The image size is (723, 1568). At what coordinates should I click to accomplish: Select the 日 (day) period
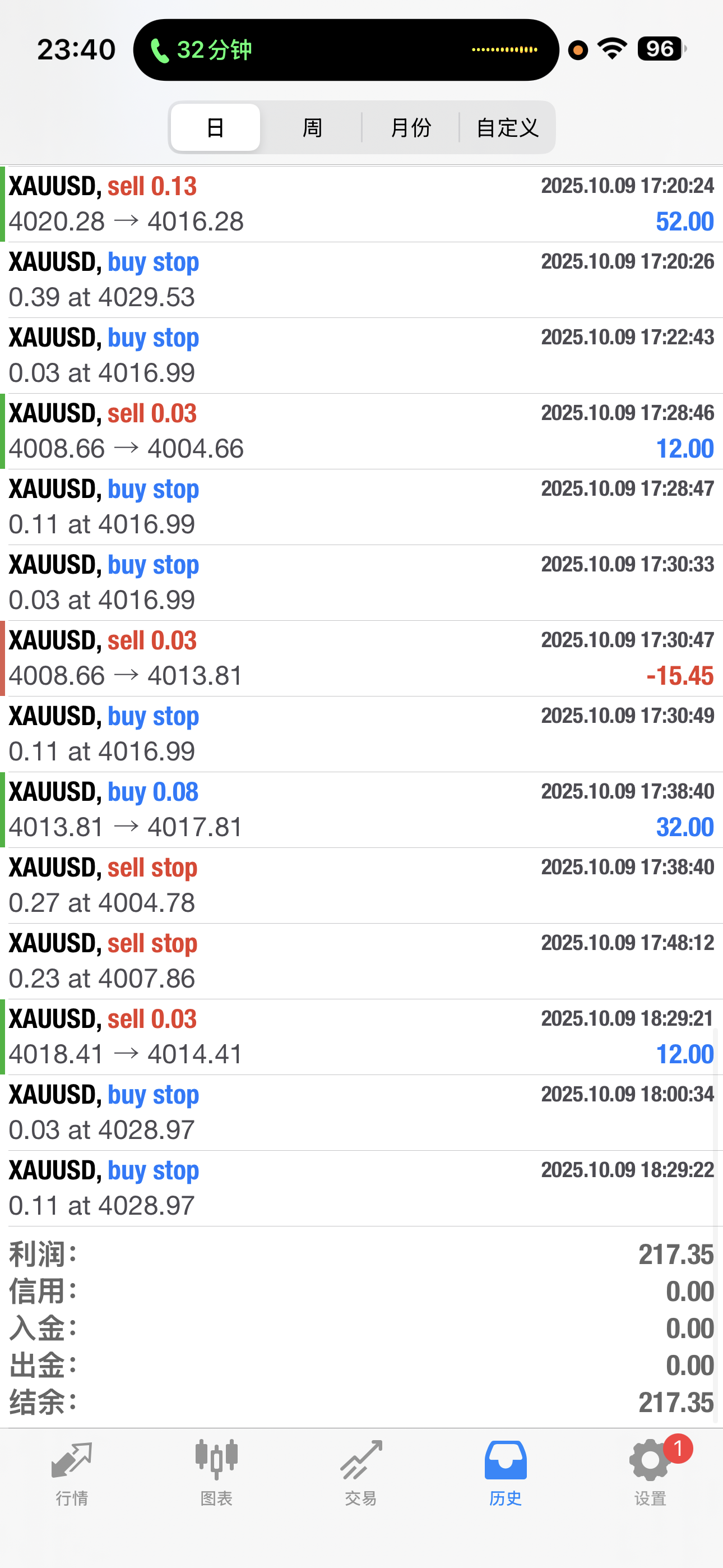pyautogui.click(x=215, y=128)
